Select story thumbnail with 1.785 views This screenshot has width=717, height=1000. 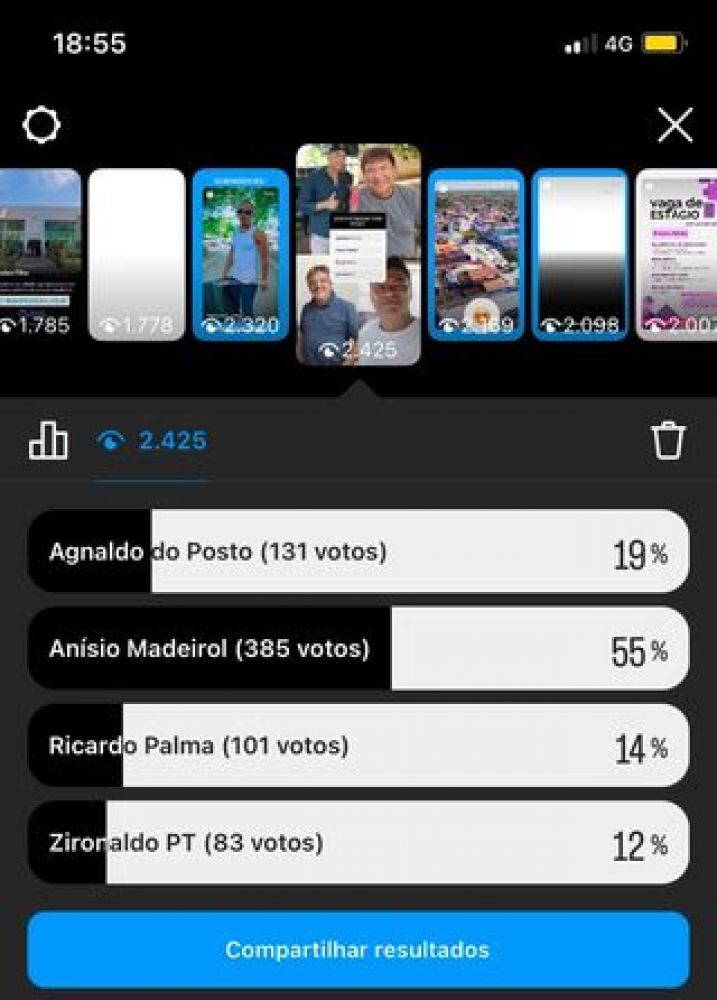point(40,254)
